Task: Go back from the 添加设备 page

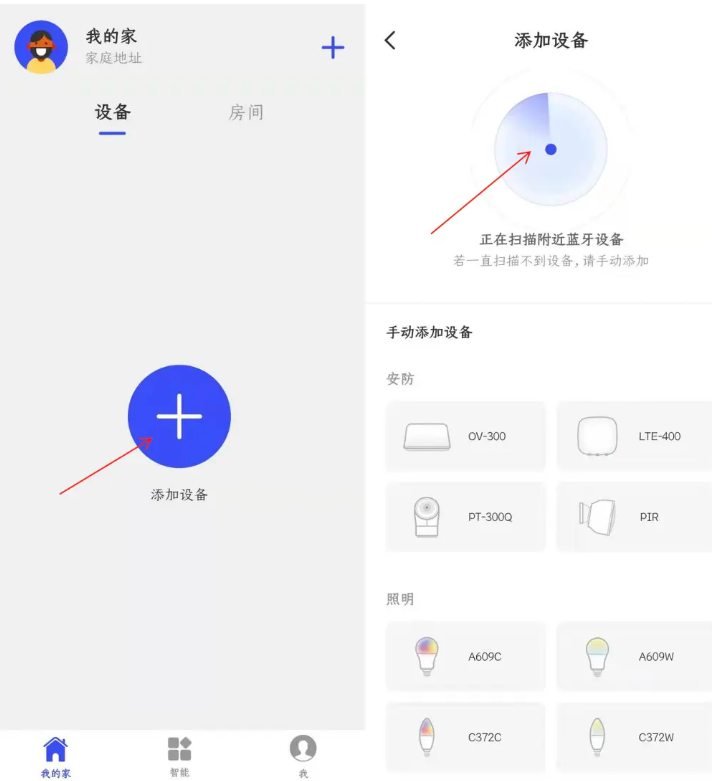Action: [390, 40]
